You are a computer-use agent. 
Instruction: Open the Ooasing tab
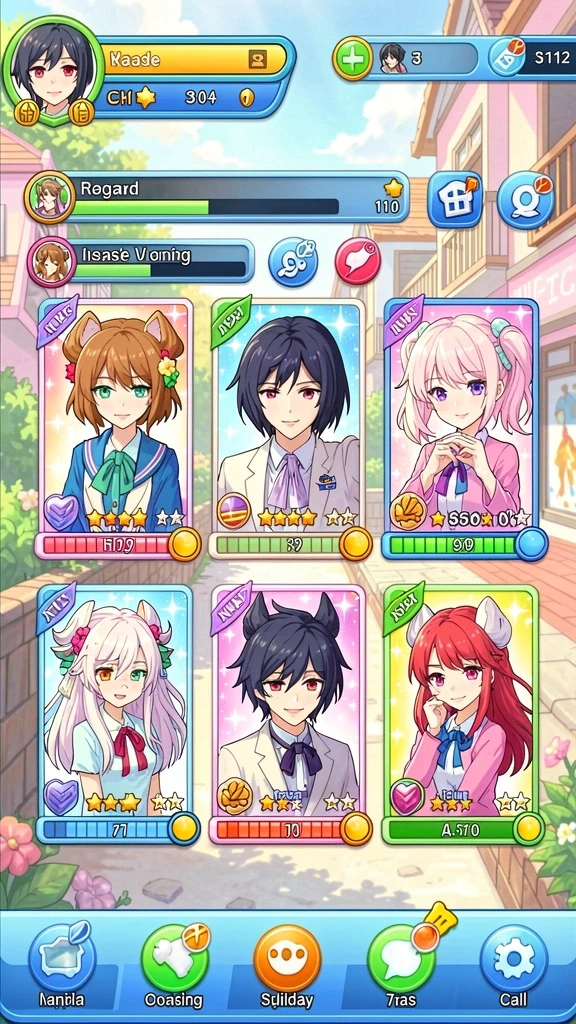tap(175, 965)
